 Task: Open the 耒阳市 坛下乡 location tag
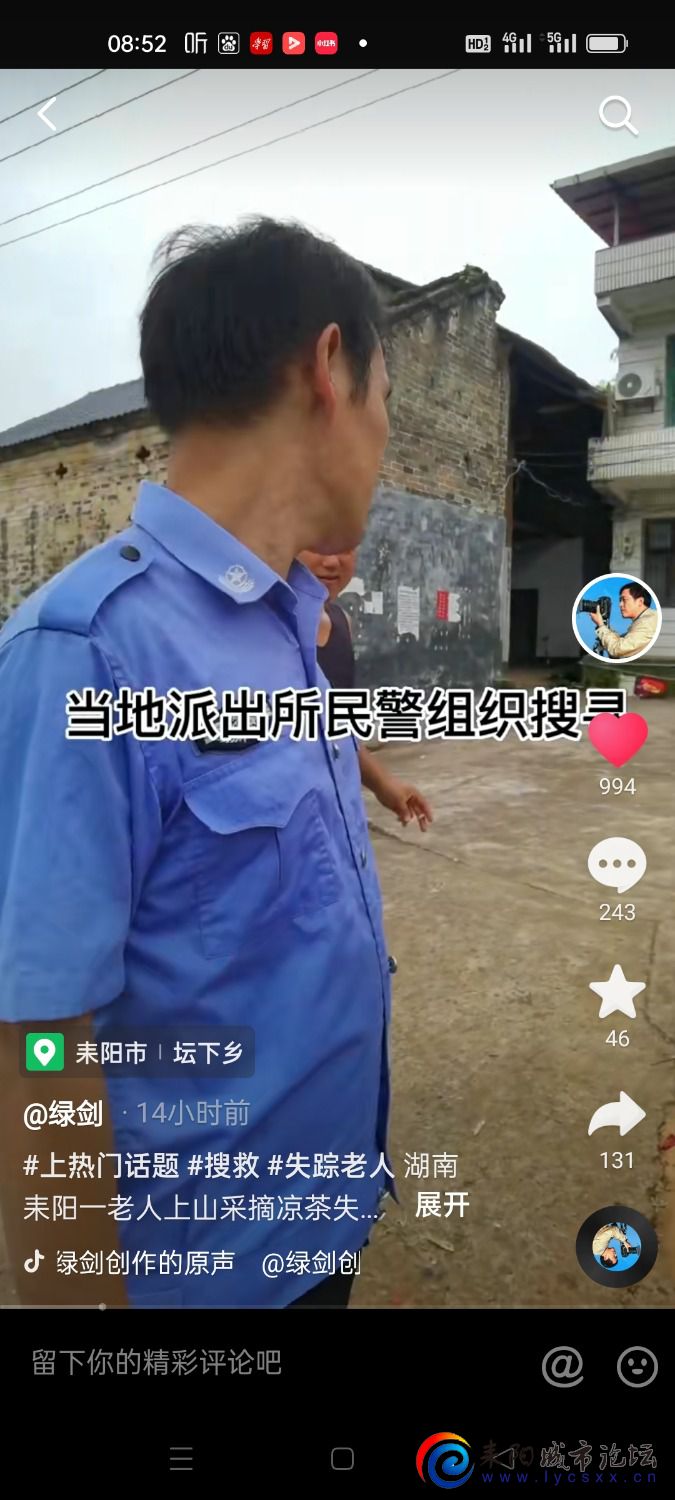[137, 1053]
